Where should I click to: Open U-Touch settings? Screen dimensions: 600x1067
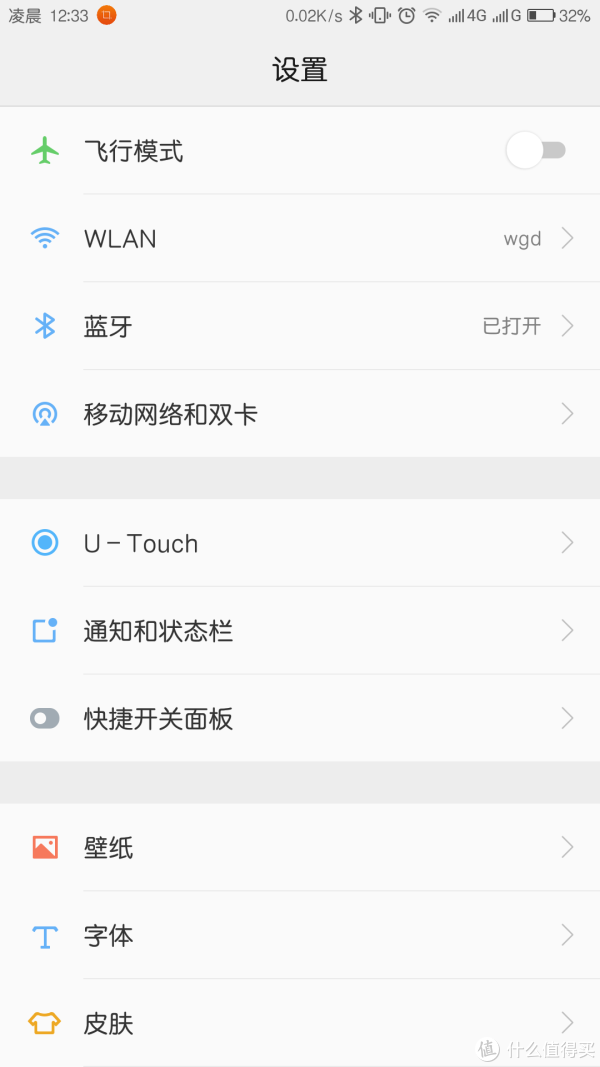300,543
